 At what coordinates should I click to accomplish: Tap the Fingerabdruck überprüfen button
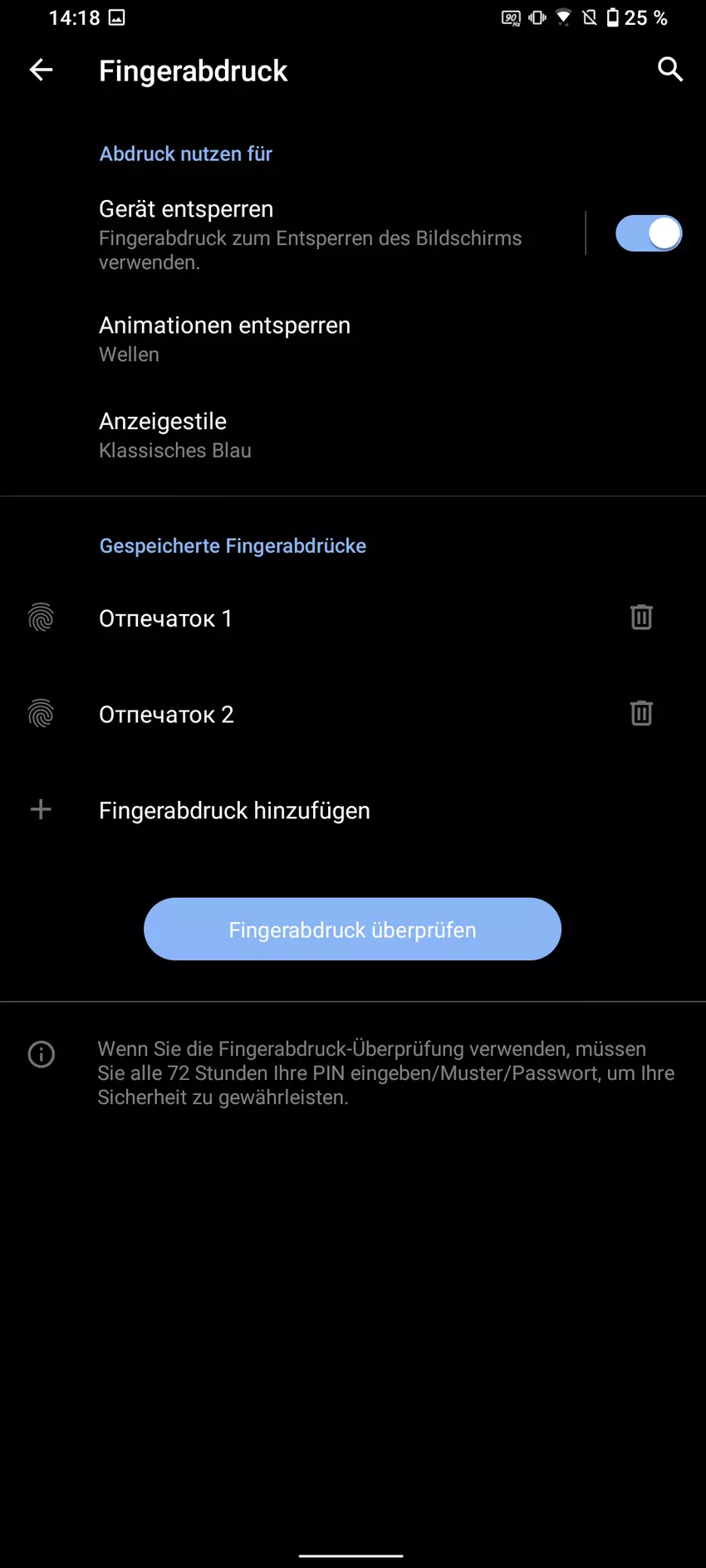352,930
